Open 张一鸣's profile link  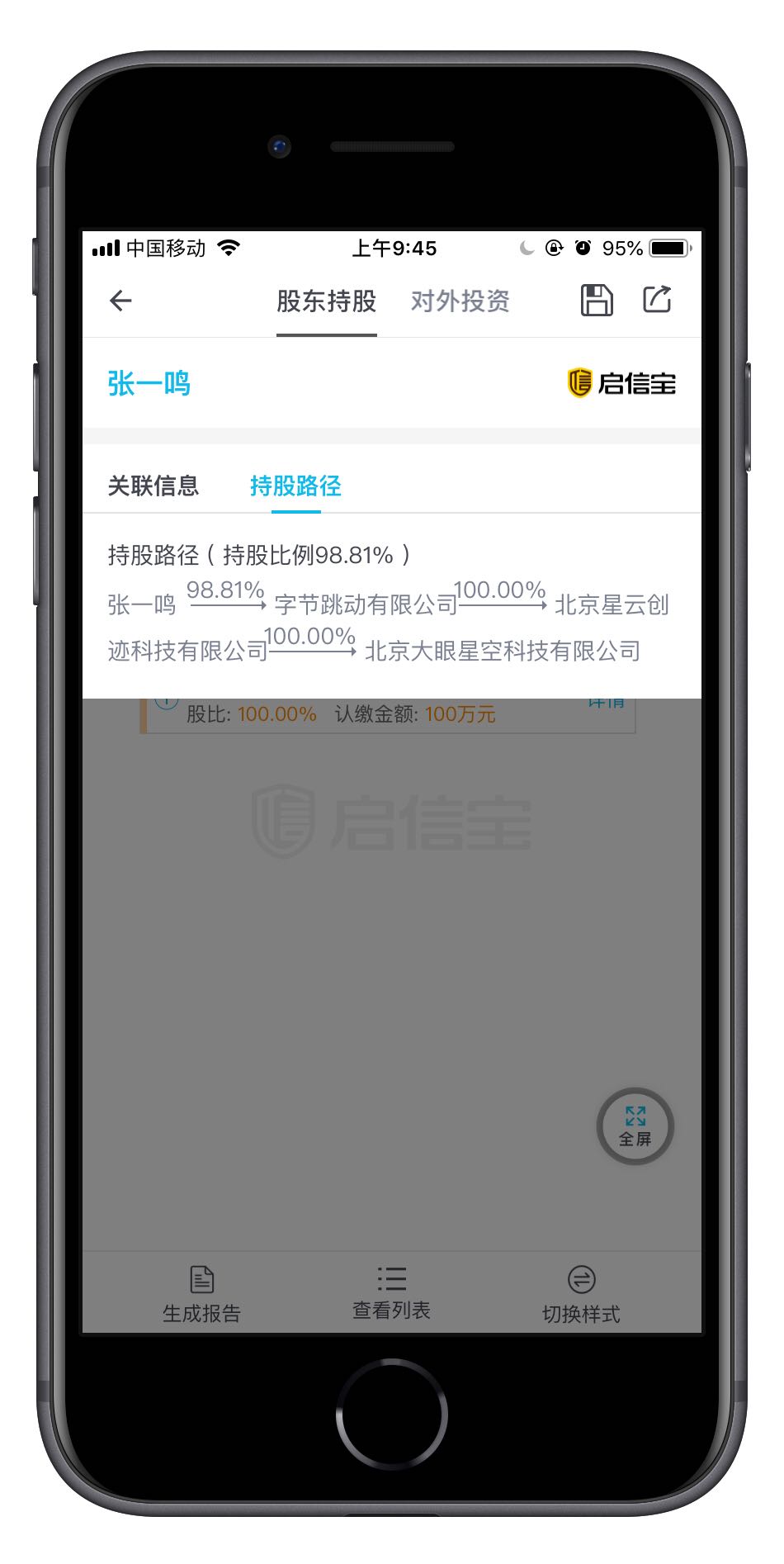149,384
